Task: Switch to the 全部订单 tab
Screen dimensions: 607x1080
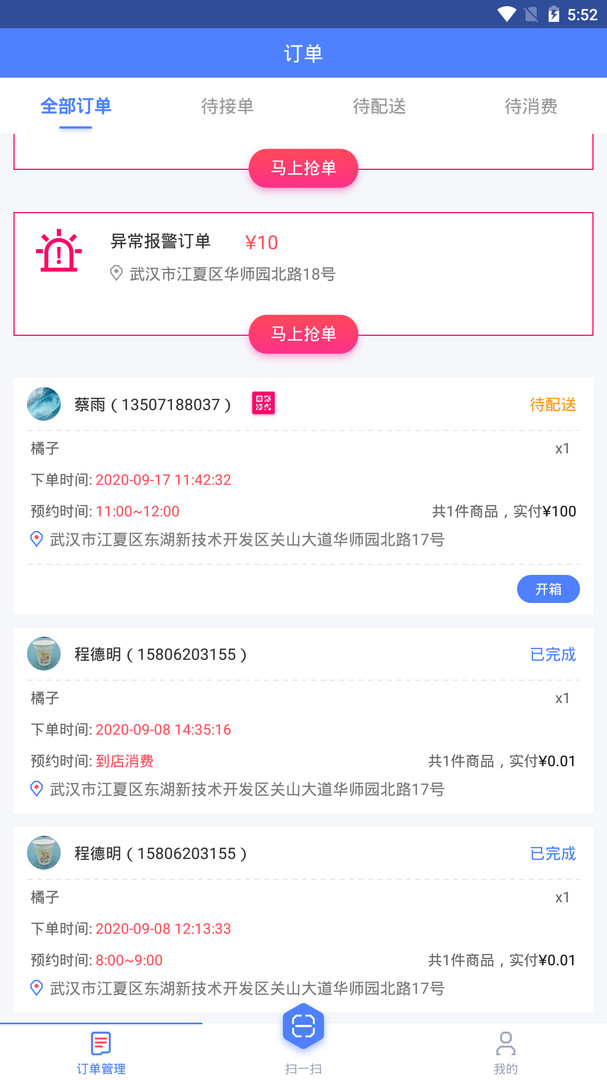Action: [x=76, y=106]
